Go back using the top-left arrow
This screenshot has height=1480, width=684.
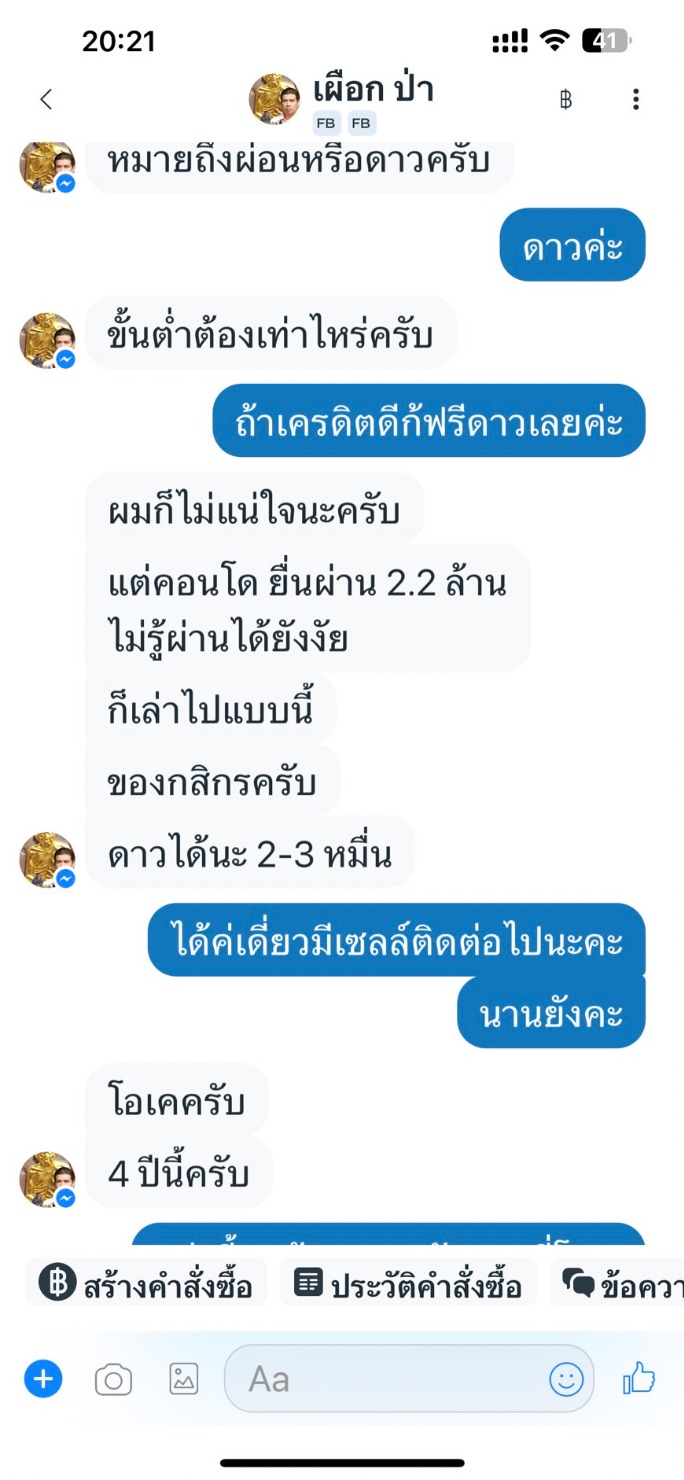(45, 99)
